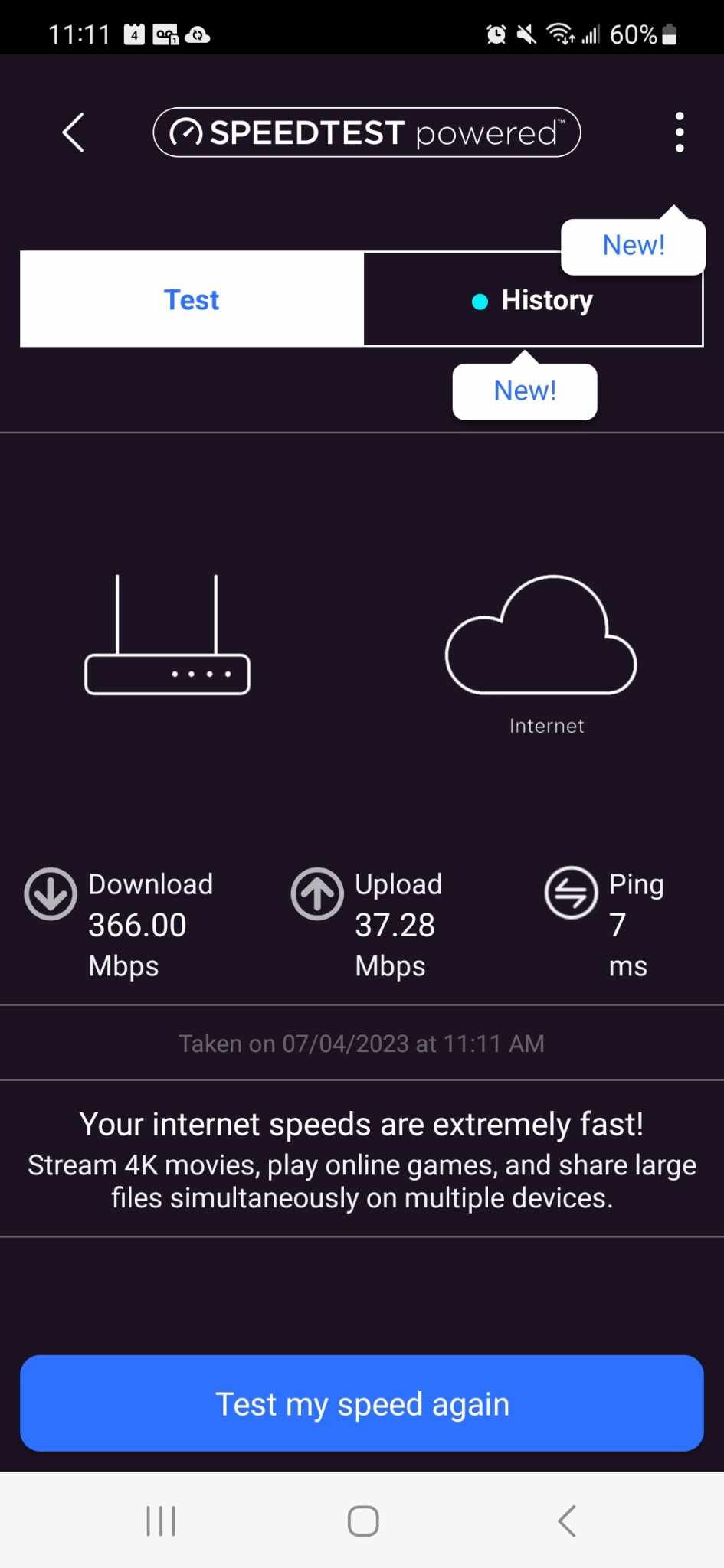The image size is (724, 1568).
Task: Go back using the top-left arrow
Action: pyautogui.click(x=73, y=132)
